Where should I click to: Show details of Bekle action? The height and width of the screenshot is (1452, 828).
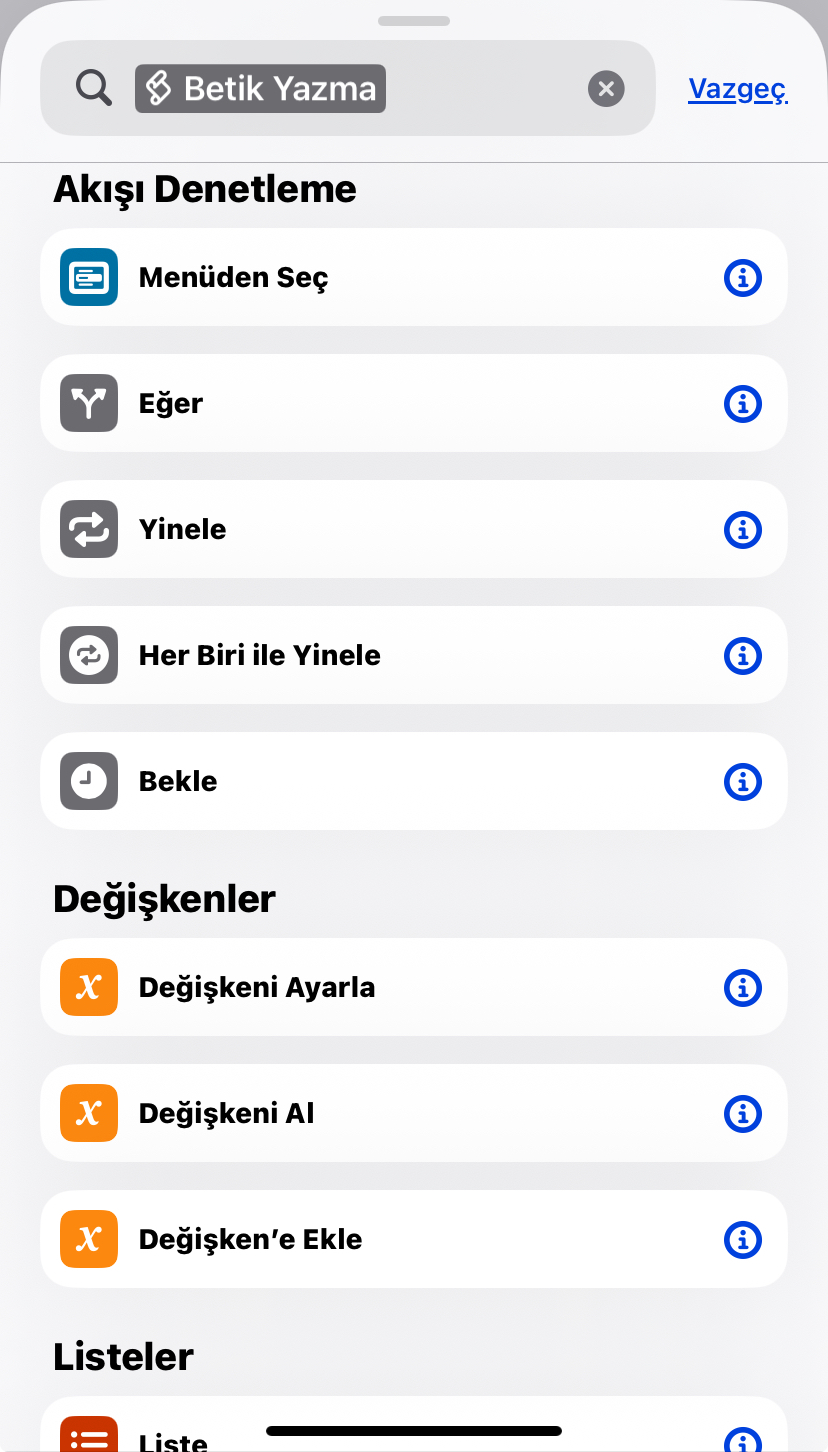pyautogui.click(x=742, y=782)
